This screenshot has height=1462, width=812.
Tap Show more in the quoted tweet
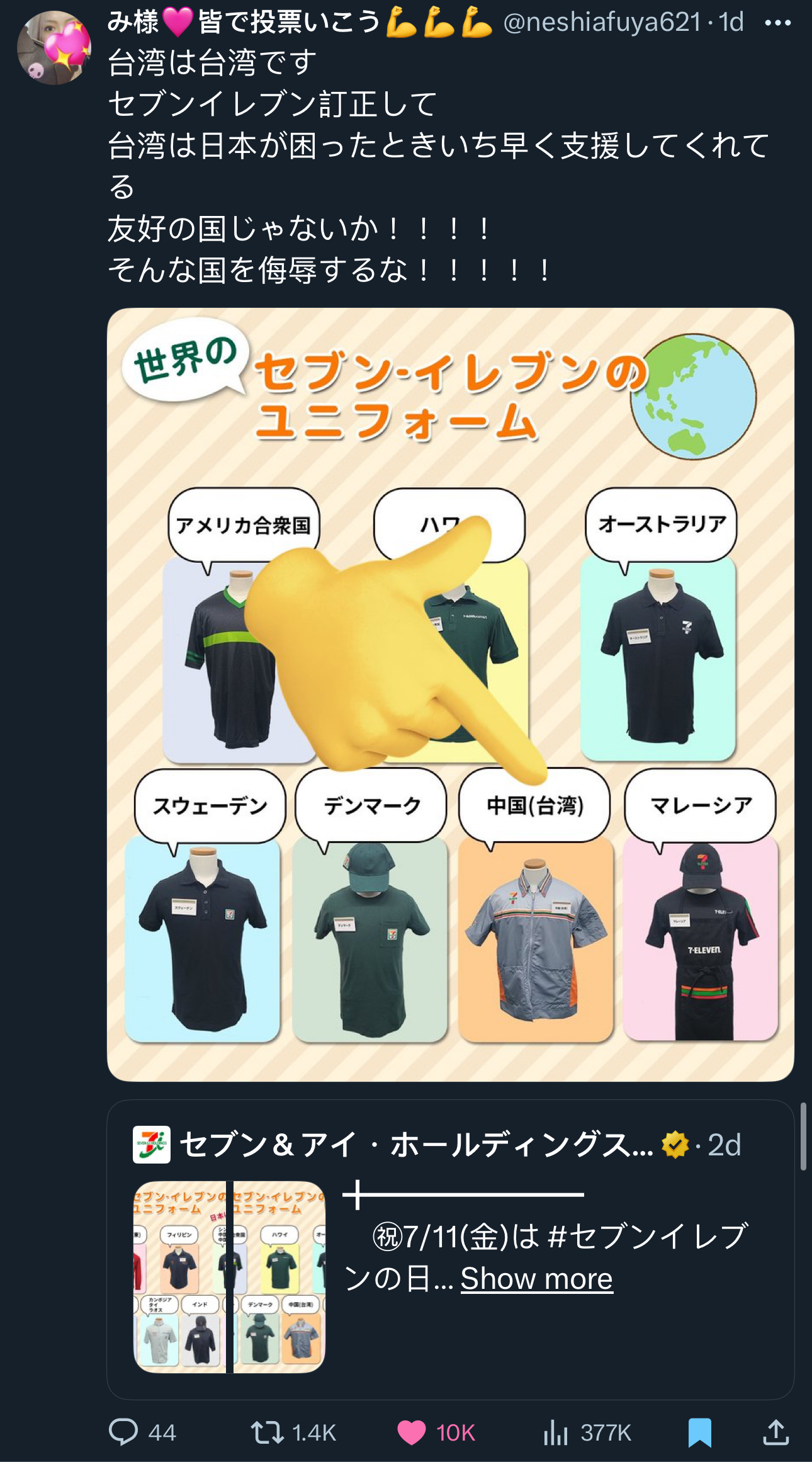[x=537, y=1279]
